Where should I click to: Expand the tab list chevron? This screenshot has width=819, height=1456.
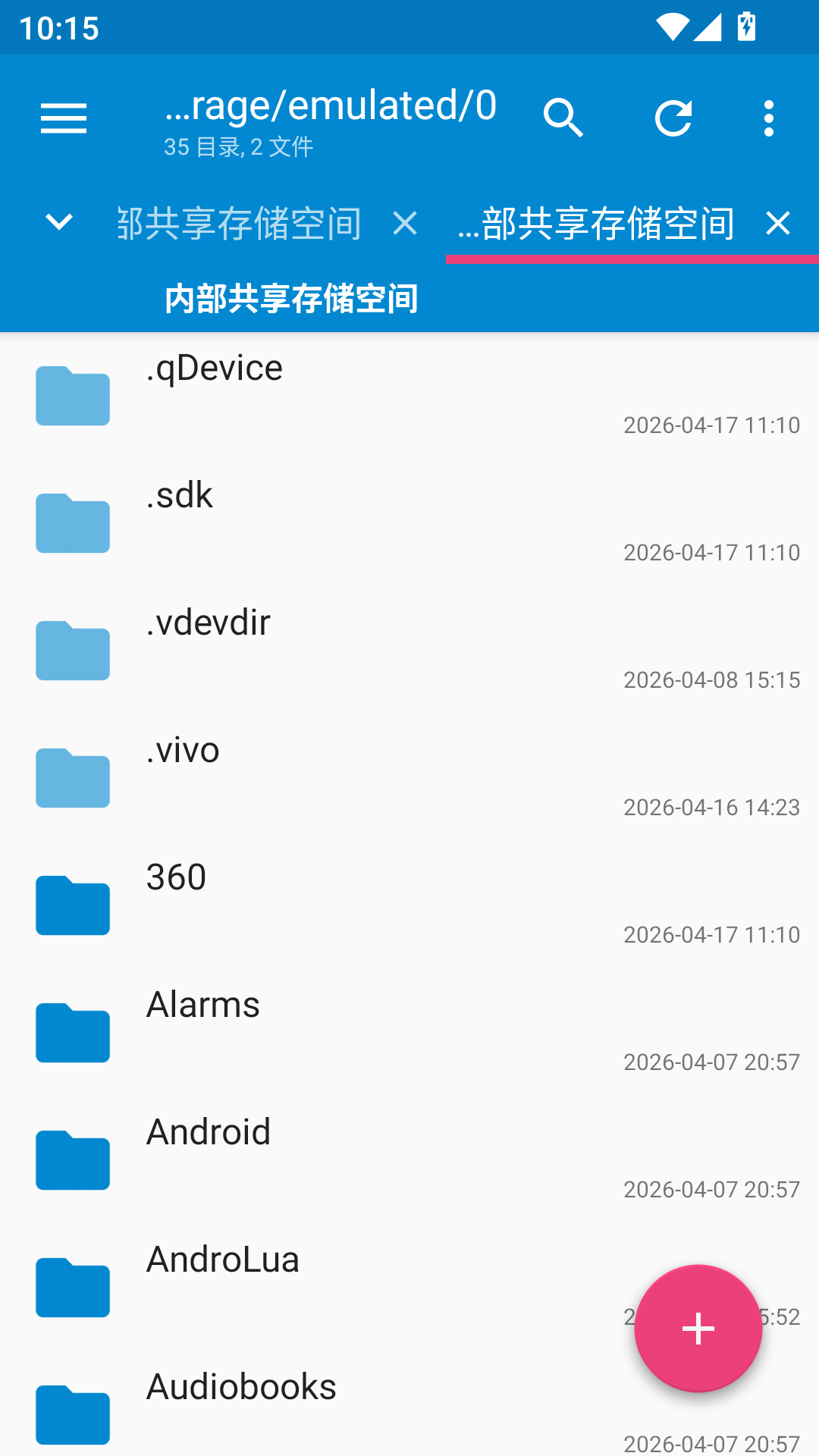coord(59,223)
